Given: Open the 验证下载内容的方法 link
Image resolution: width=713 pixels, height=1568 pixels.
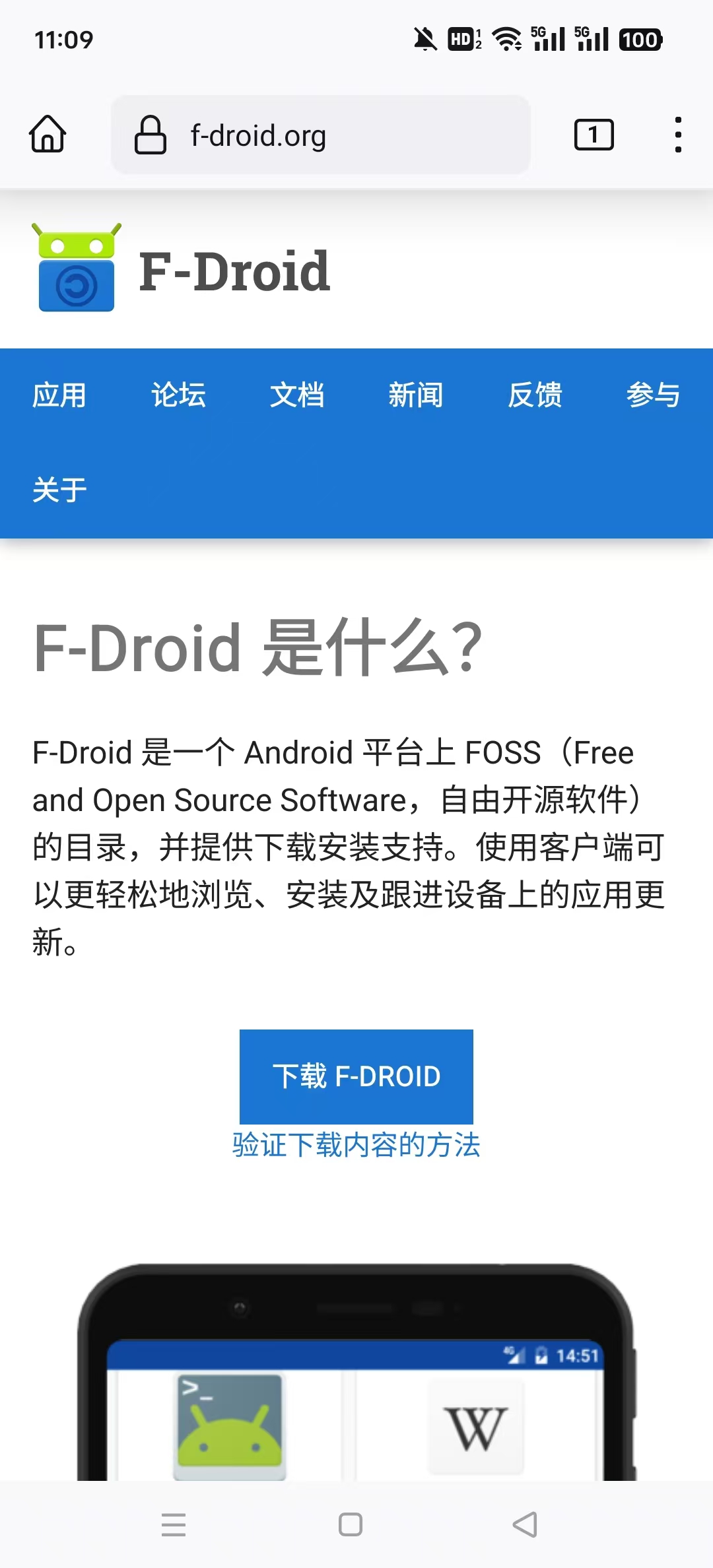Looking at the screenshot, I should pyautogui.click(x=356, y=1145).
